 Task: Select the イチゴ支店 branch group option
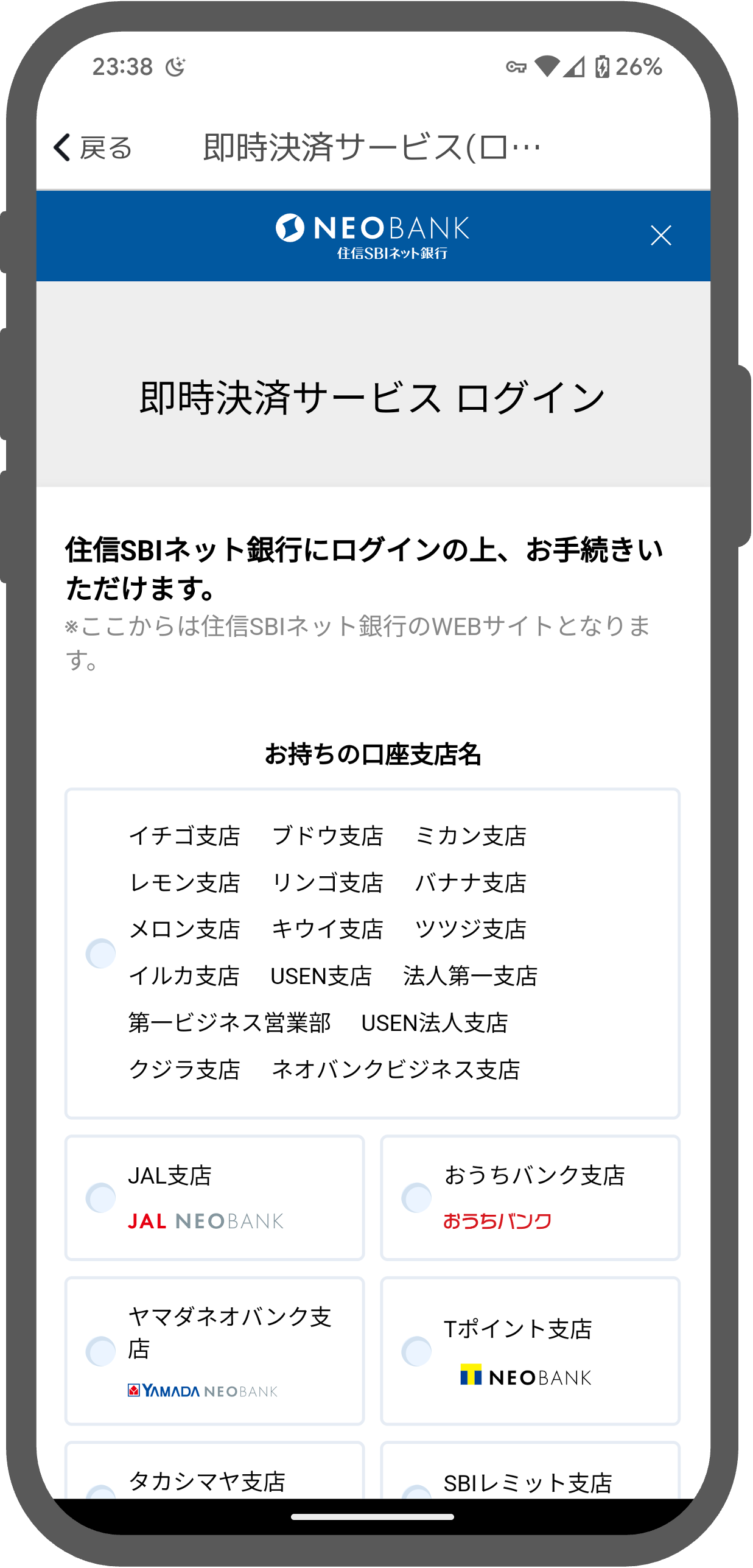click(x=373, y=954)
